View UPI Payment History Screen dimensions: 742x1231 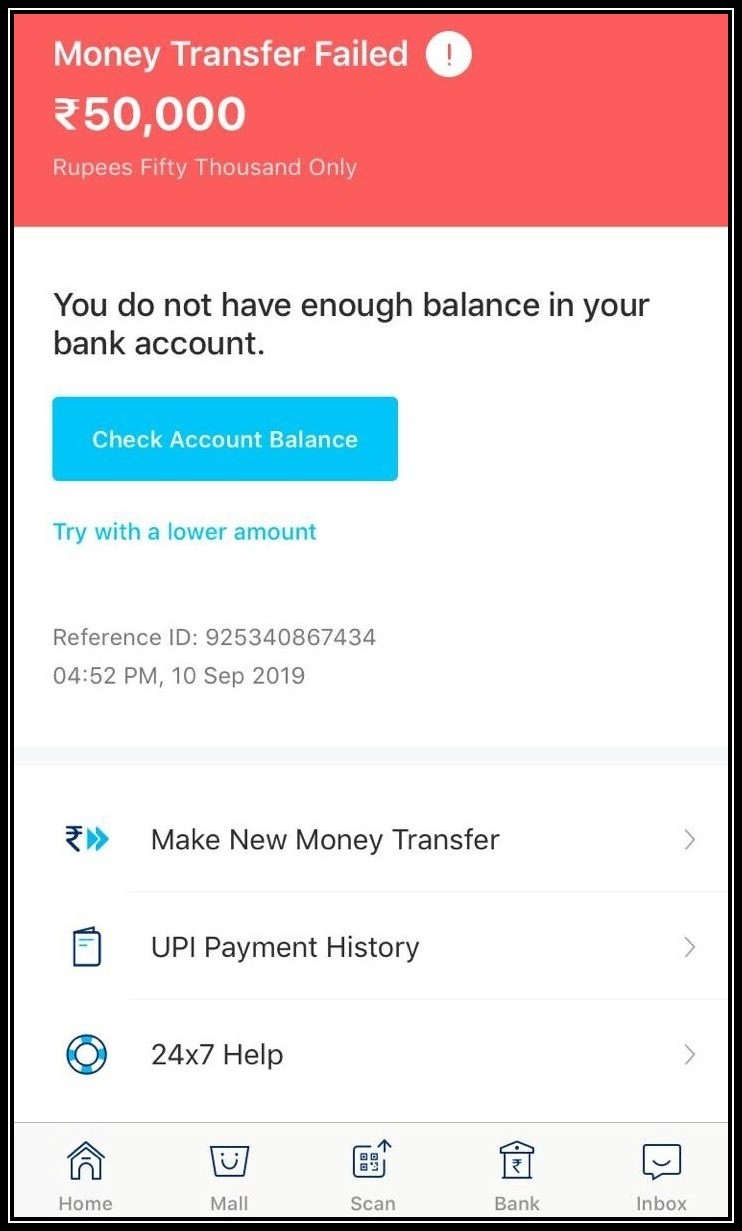[x=371, y=946]
